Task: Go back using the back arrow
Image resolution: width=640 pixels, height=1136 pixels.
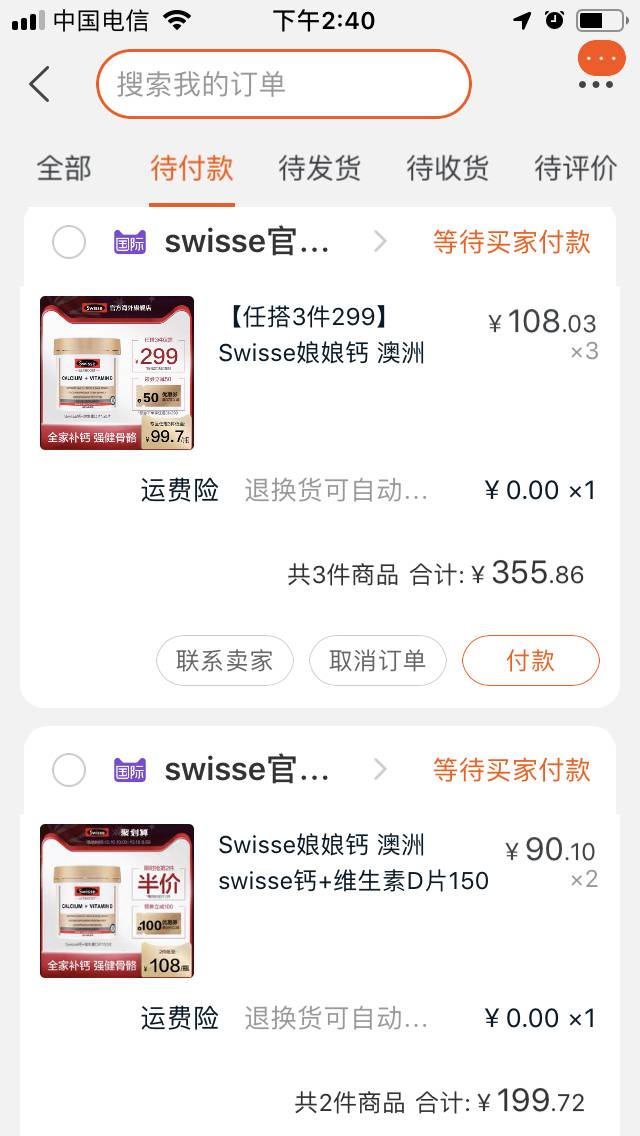Action: pos(40,85)
